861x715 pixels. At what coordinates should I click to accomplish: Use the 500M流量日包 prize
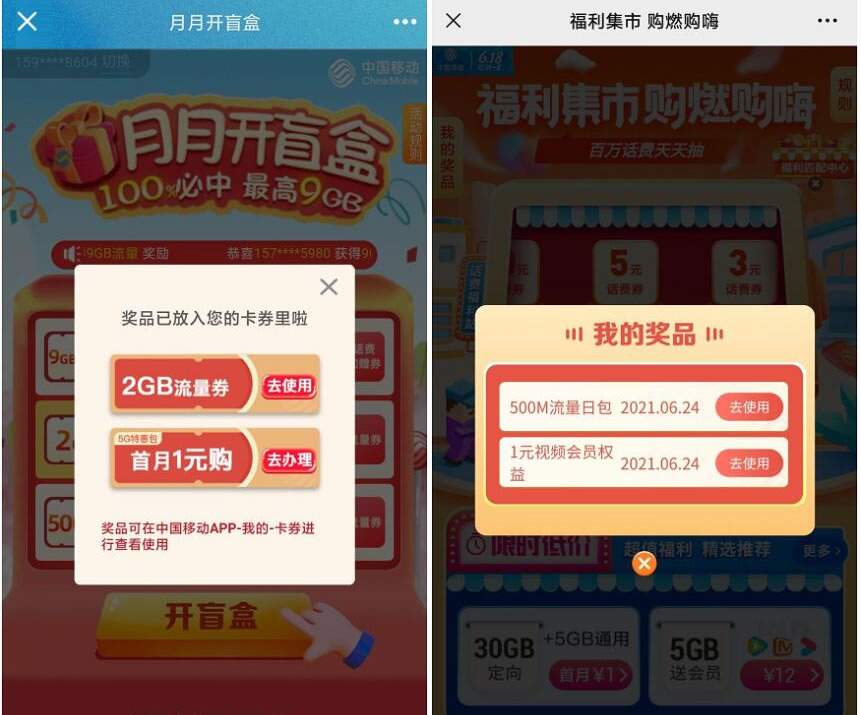[x=748, y=407]
